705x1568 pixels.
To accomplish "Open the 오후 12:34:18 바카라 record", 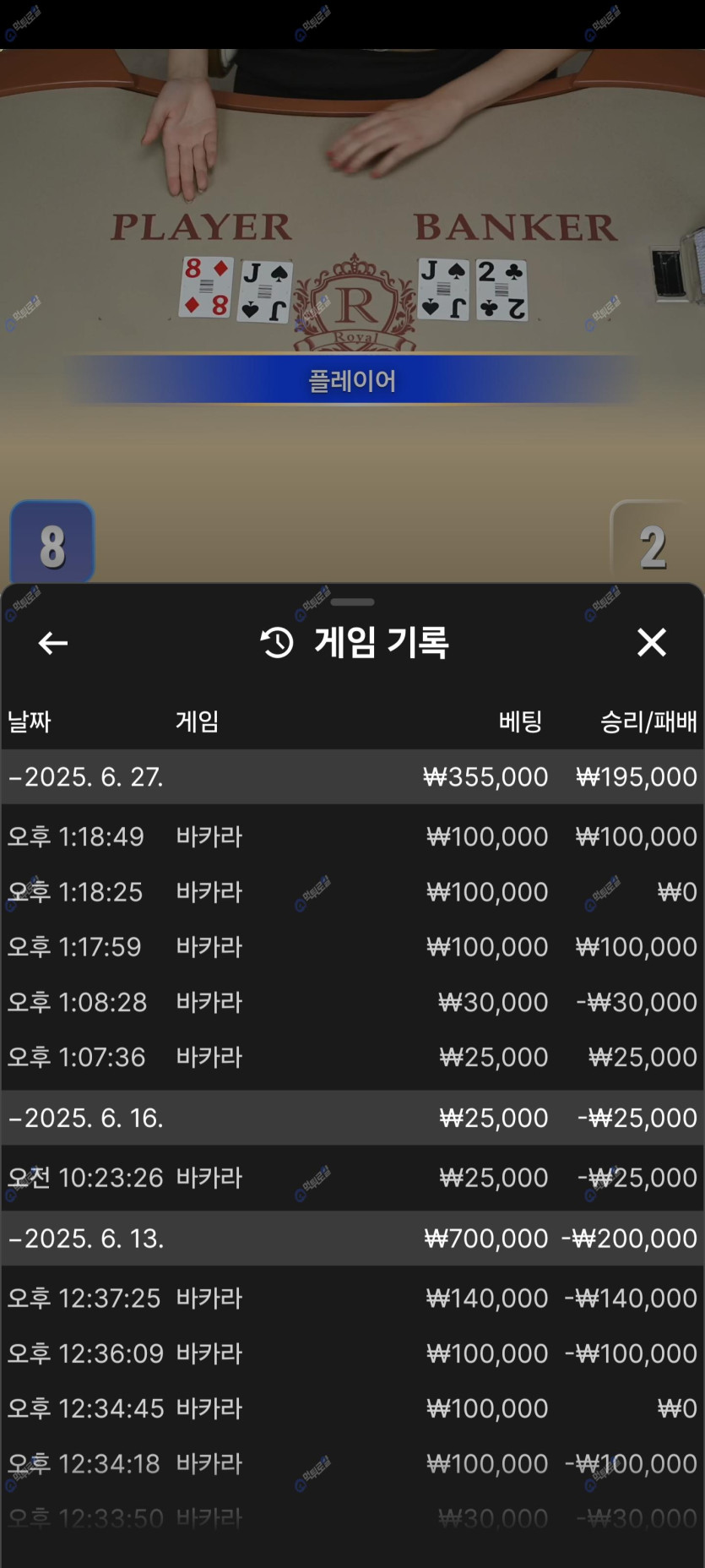I will 352,1463.
